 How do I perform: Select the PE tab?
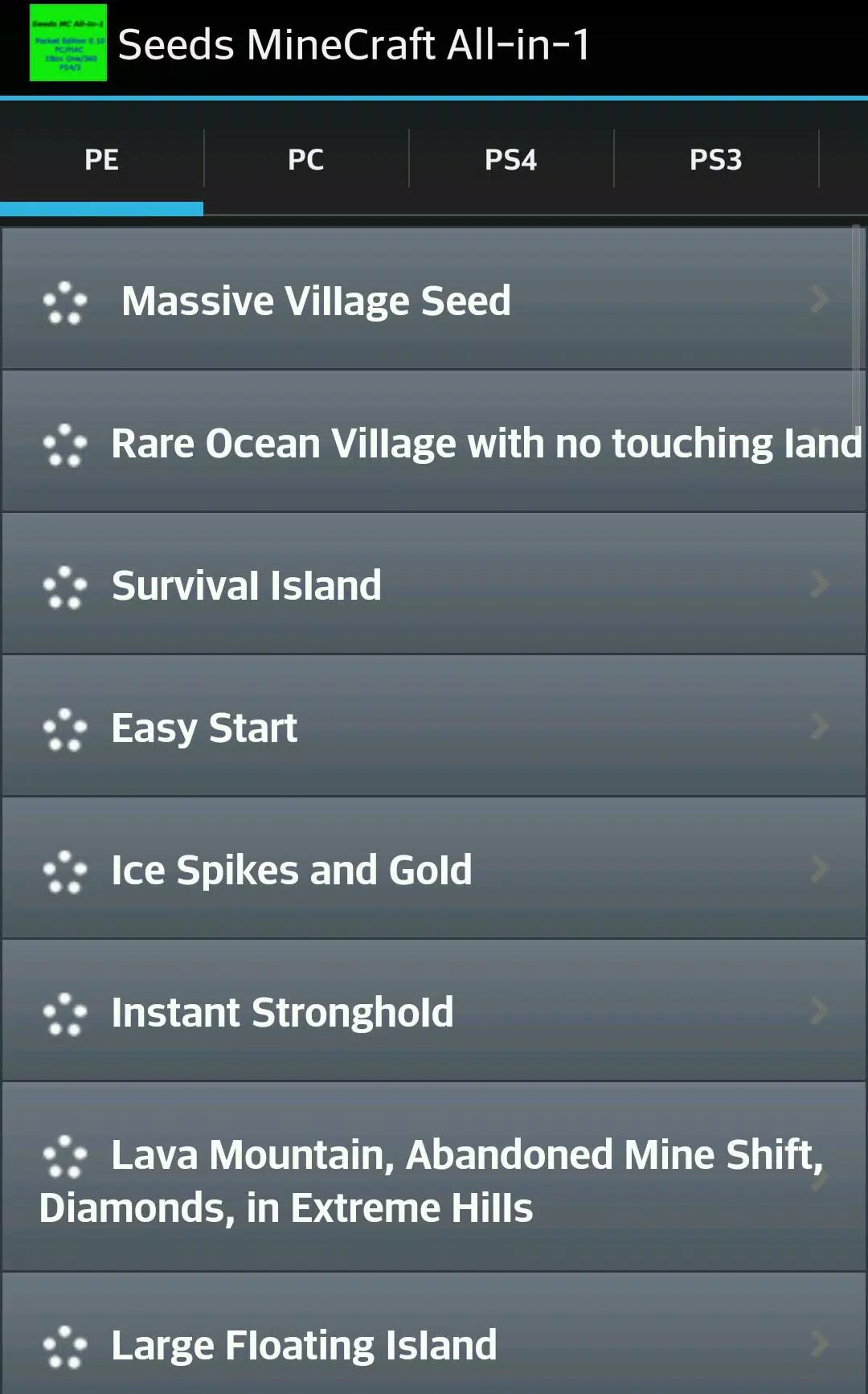[x=101, y=159]
